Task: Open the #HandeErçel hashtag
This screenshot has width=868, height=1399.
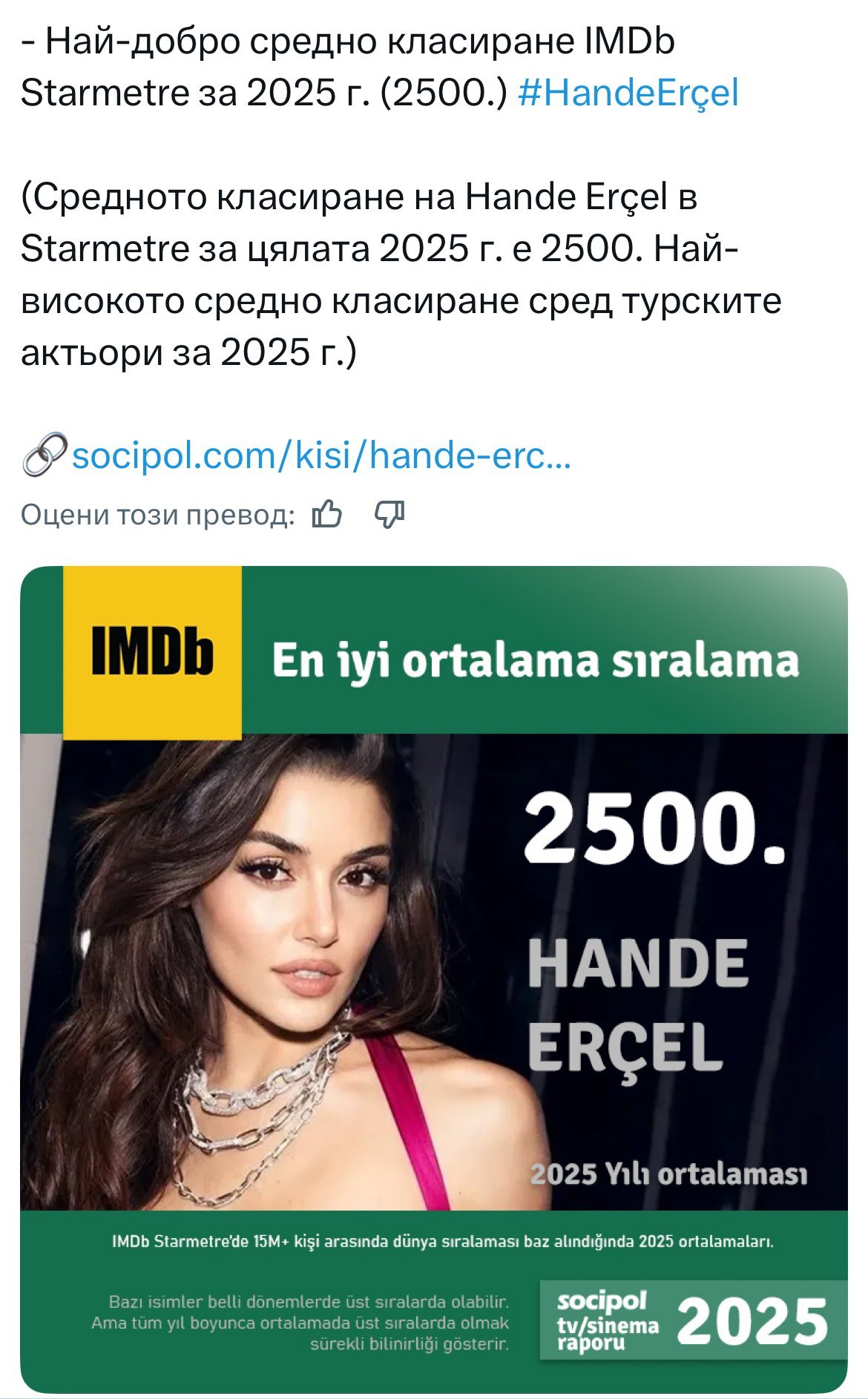Action: coord(628,93)
